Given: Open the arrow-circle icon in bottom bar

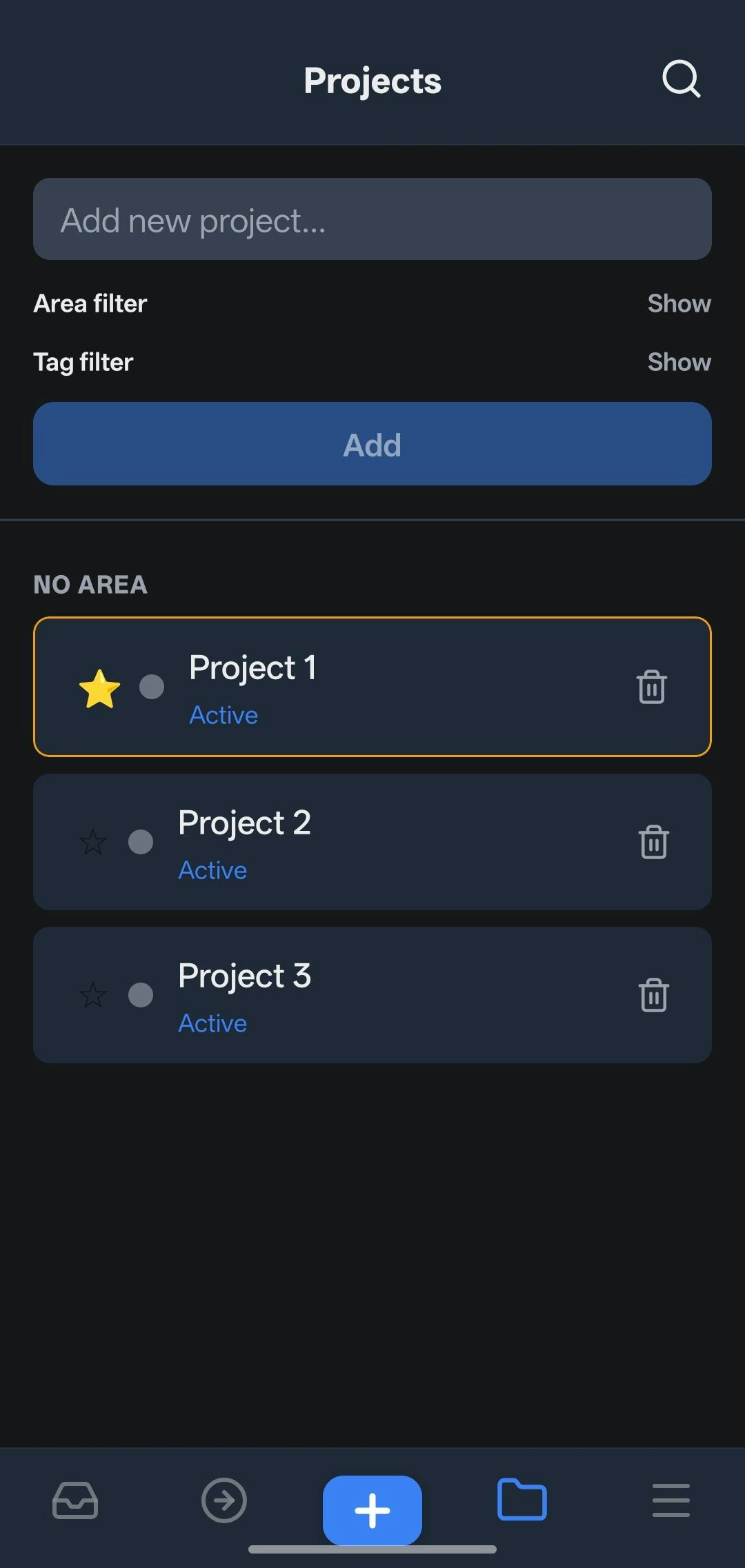Looking at the screenshot, I should point(223,1500).
